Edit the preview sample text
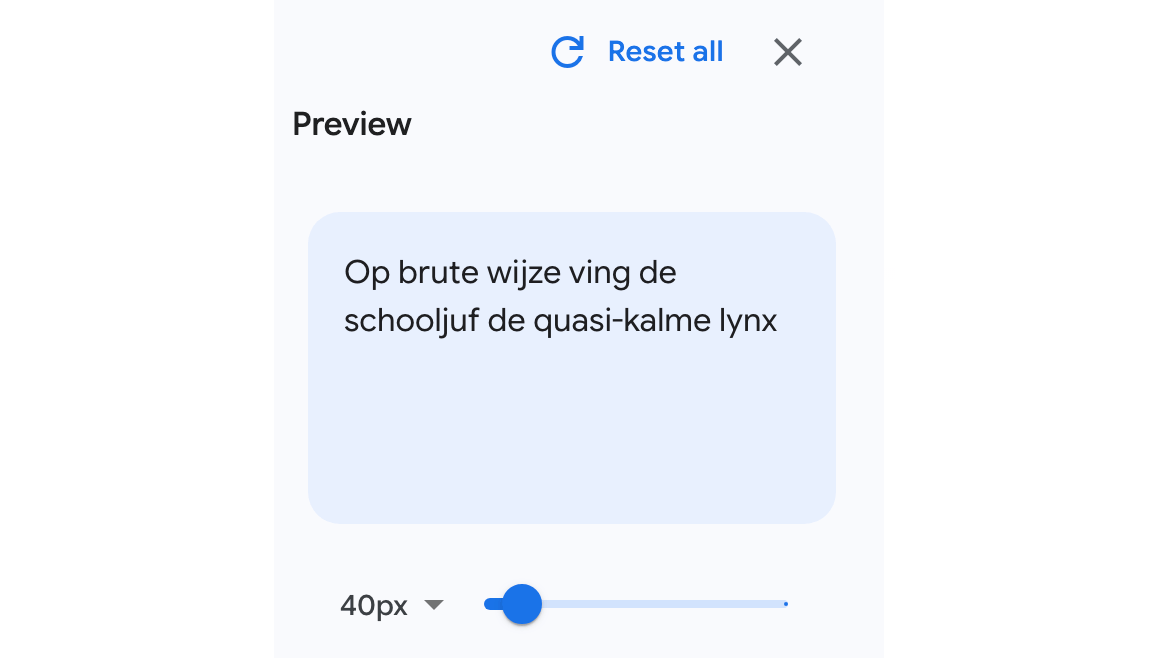Image resolution: width=1170 pixels, height=658 pixels. tap(560, 297)
